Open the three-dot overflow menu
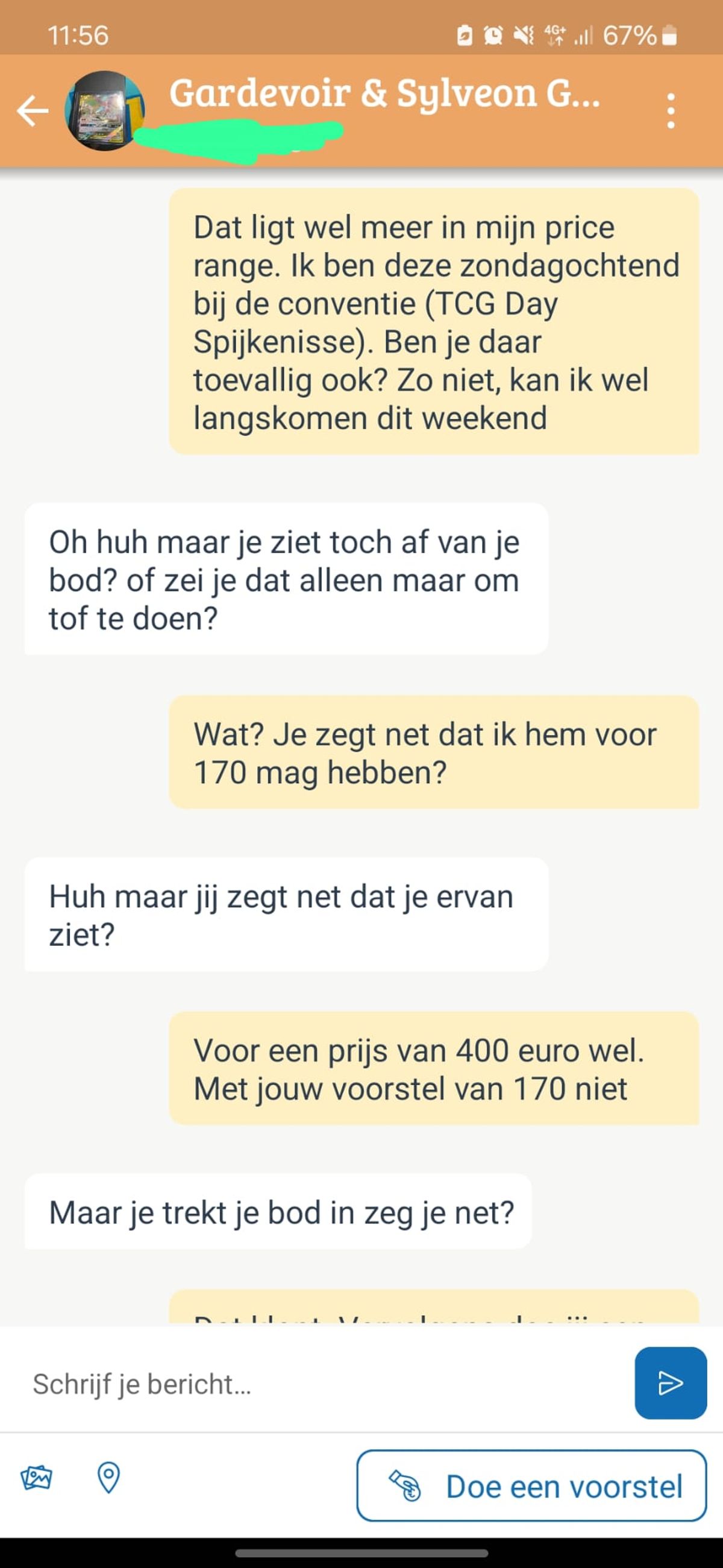The image size is (723, 1568). click(x=670, y=111)
